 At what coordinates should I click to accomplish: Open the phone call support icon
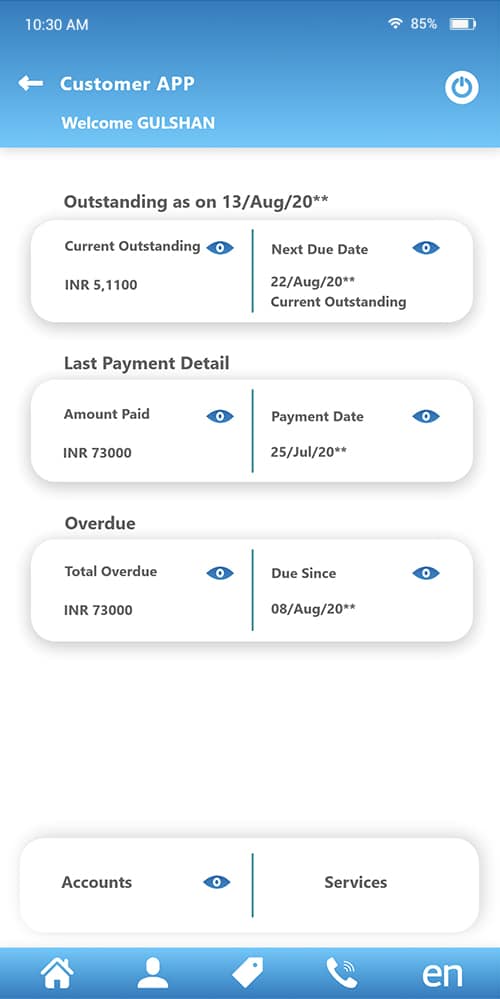point(342,974)
